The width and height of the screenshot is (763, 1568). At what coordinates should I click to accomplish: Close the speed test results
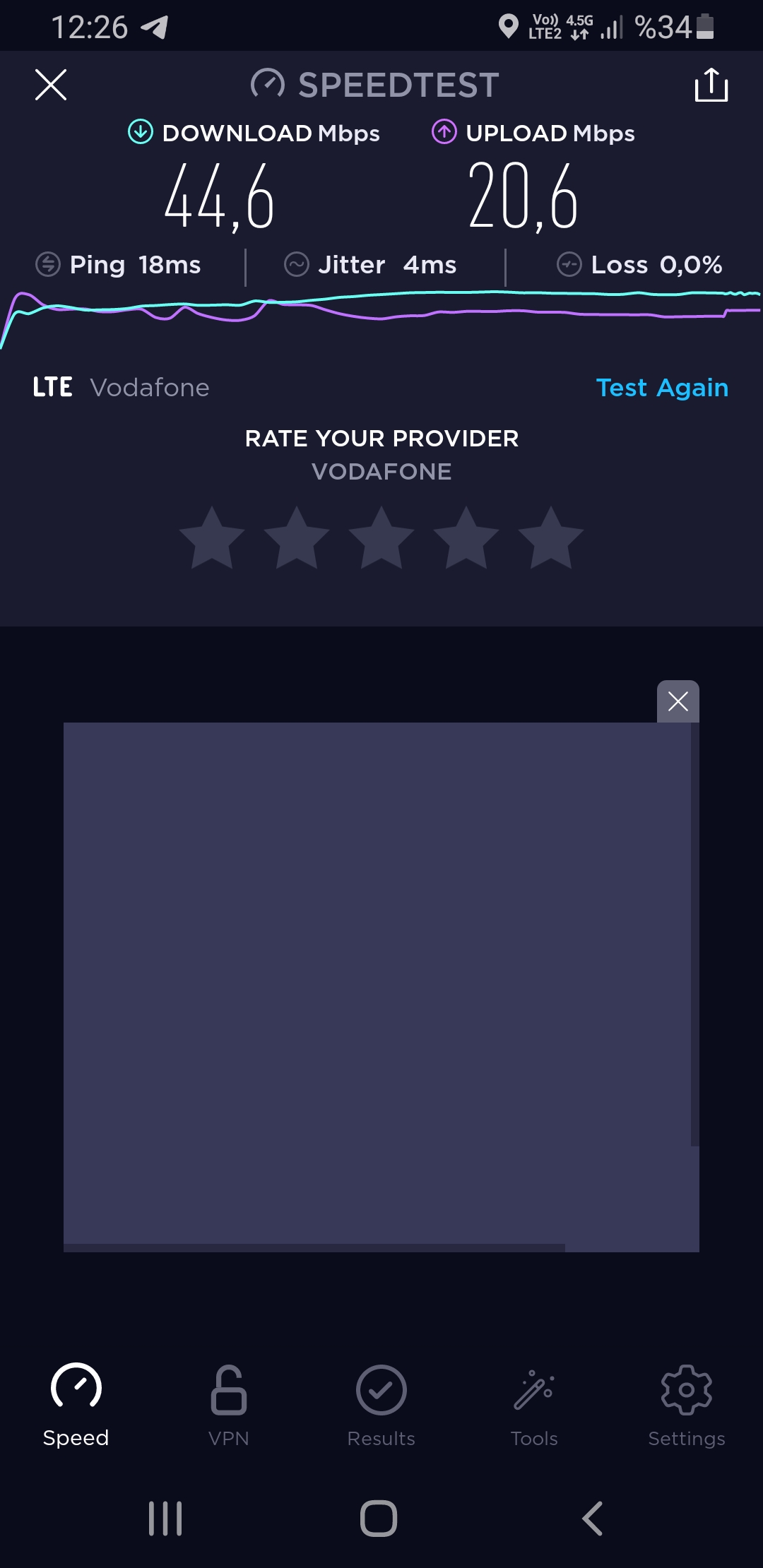[x=51, y=85]
